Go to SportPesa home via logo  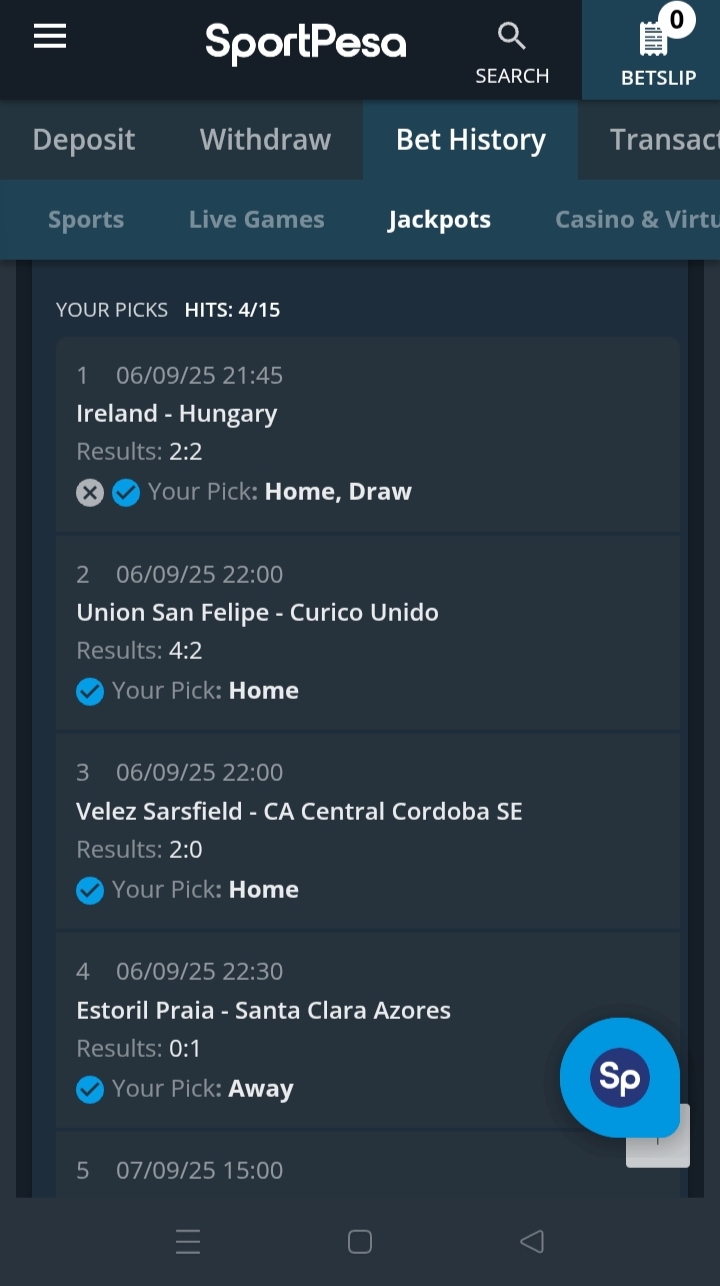(306, 44)
